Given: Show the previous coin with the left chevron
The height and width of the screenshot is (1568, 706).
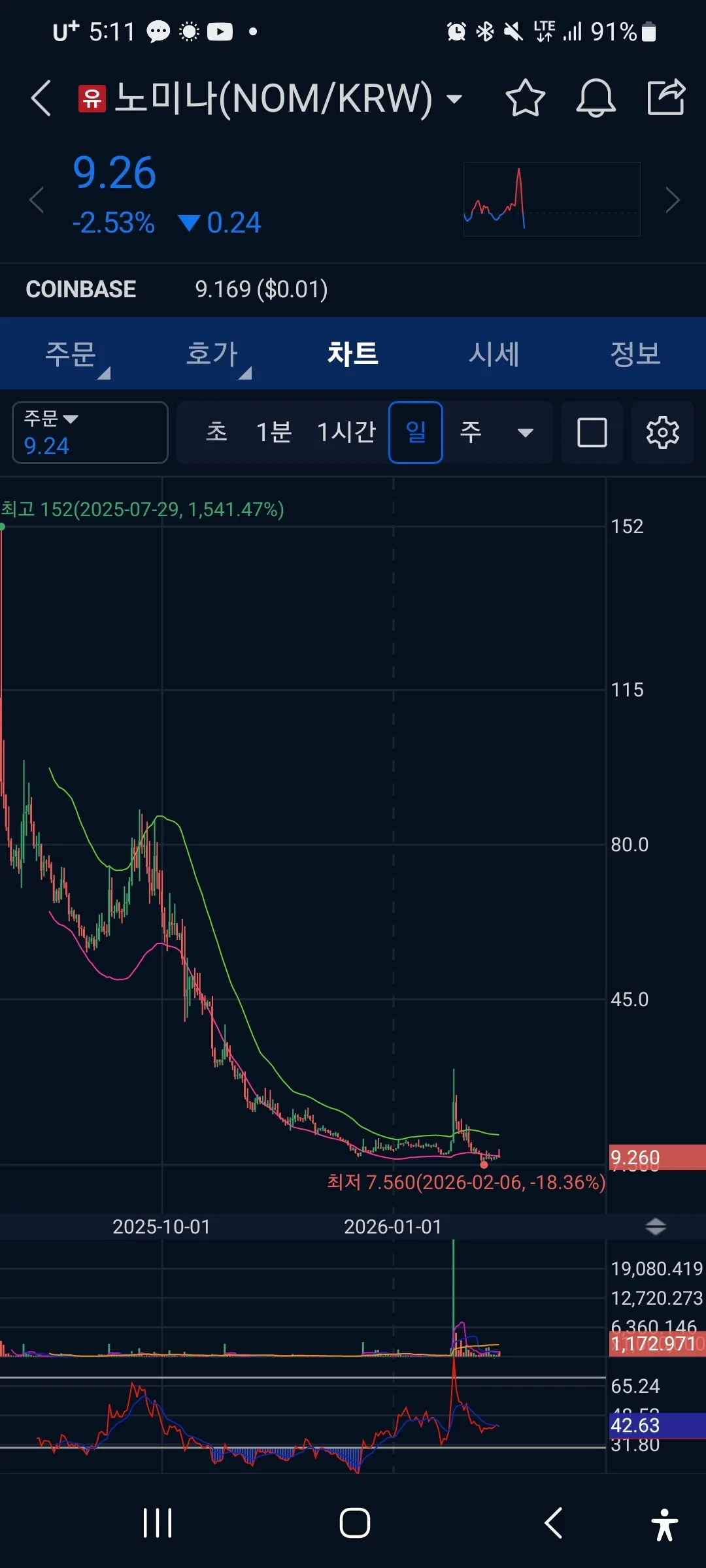Looking at the screenshot, I should click(x=37, y=200).
